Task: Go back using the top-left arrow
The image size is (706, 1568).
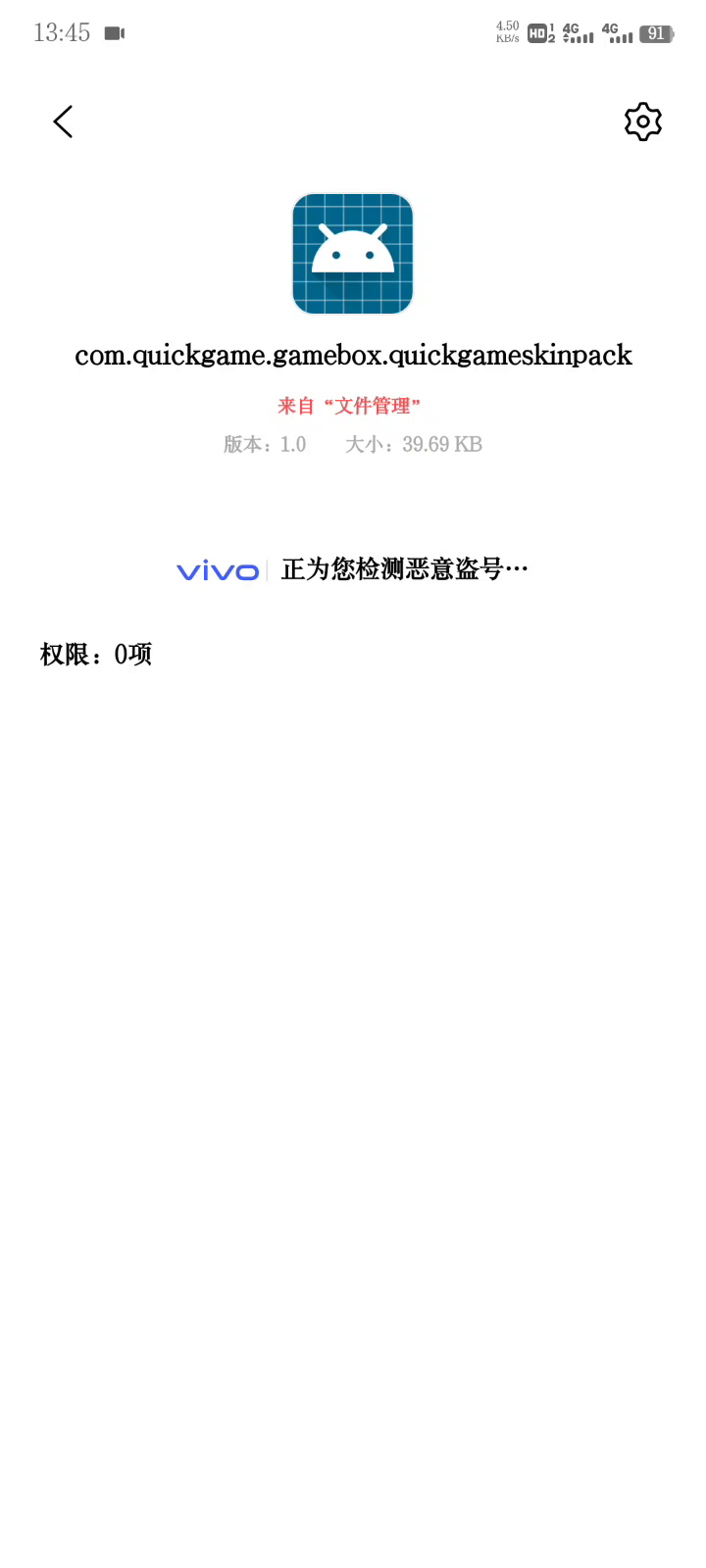Action: [x=63, y=122]
